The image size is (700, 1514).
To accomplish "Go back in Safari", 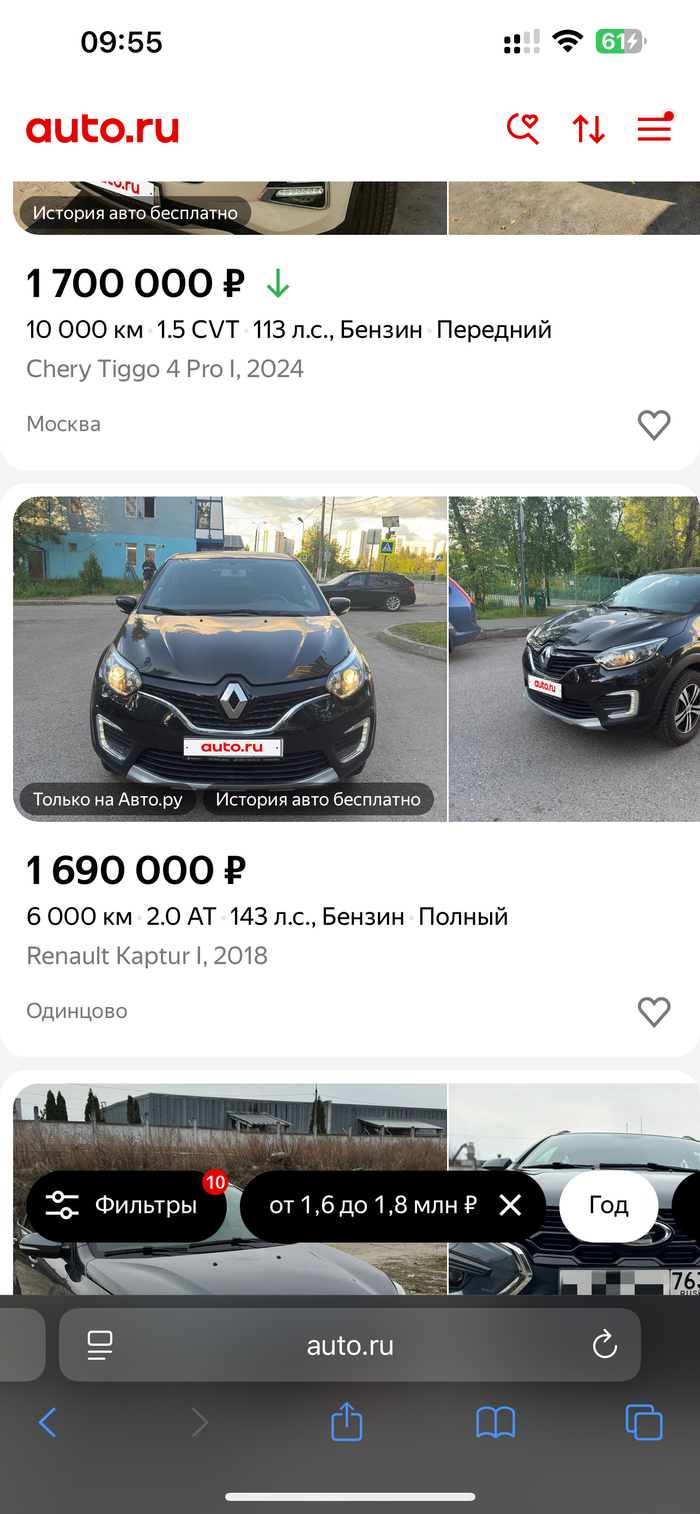I will click(x=47, y=1422).
